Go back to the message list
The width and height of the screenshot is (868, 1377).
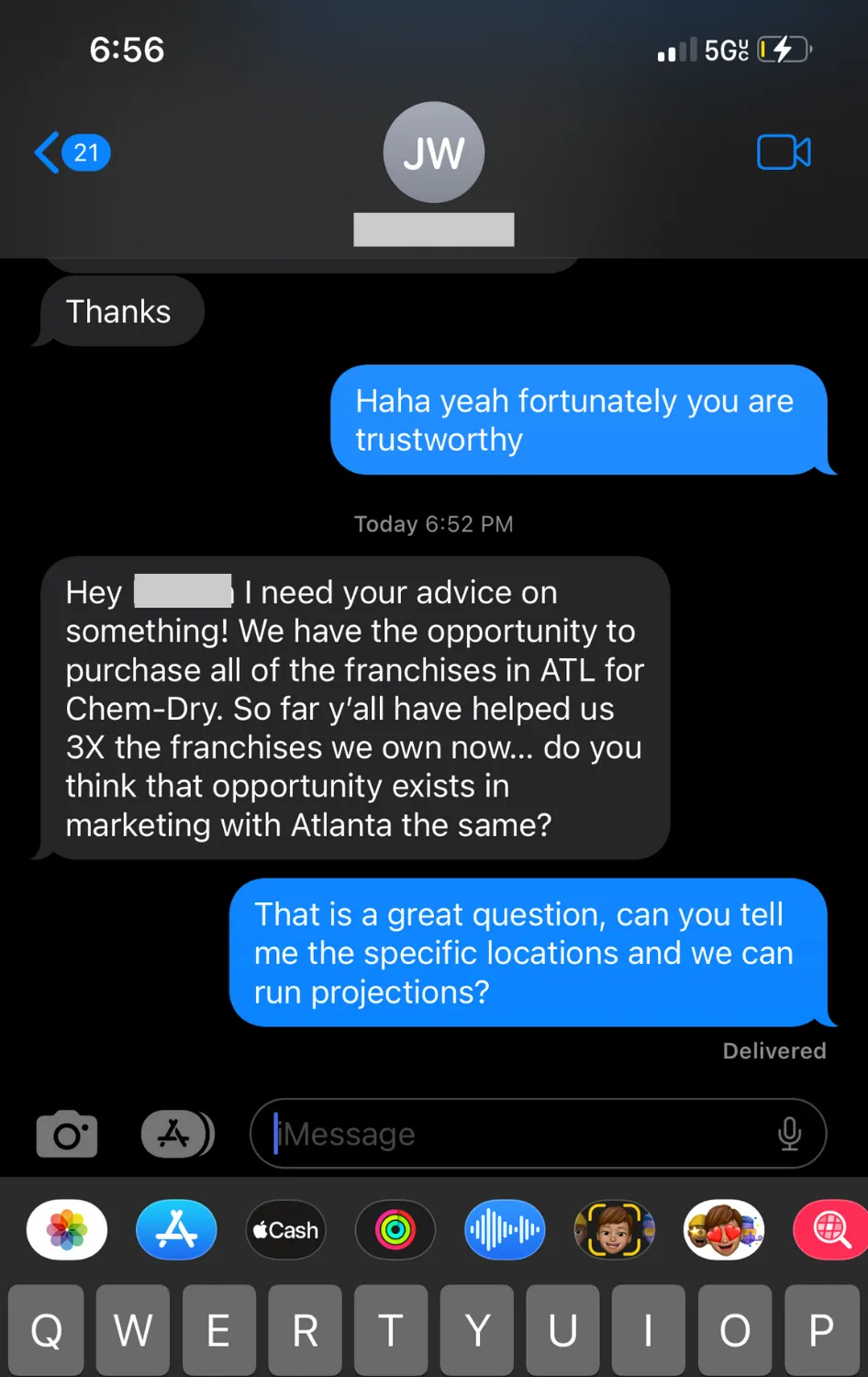[71, 152]
